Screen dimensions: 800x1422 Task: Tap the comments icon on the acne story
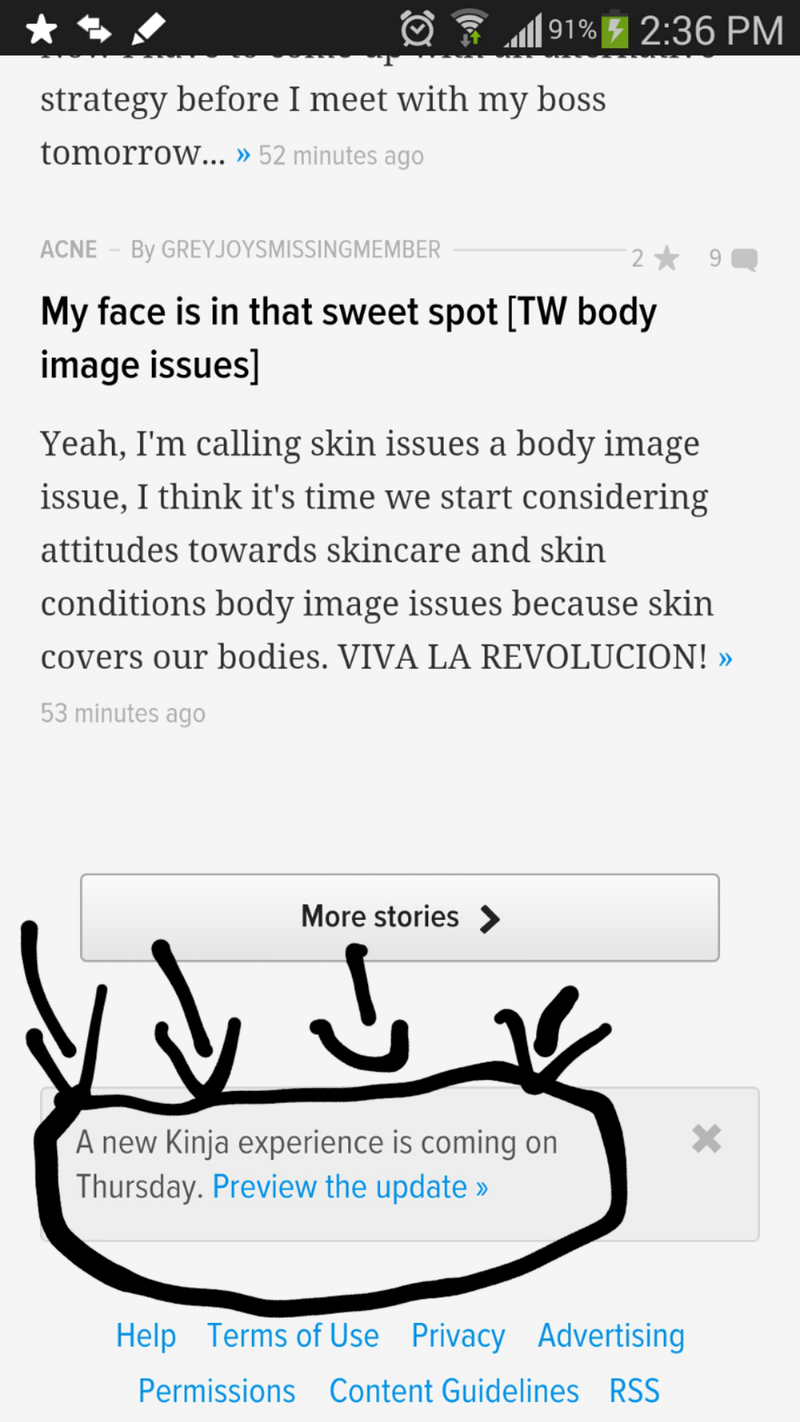744,260
